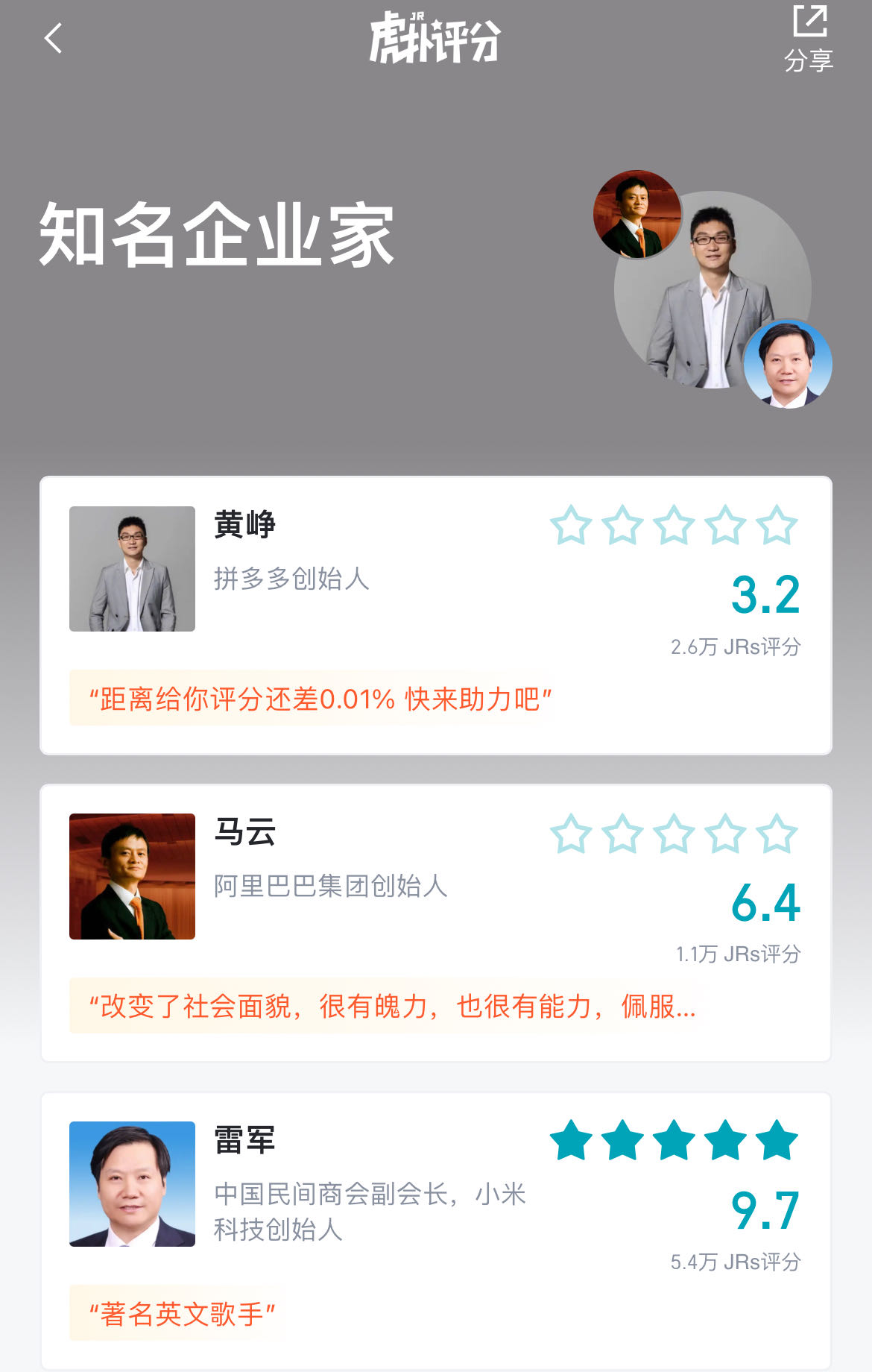View the top comment “距离给你评分还差0.01%” on 黄峥

click(320, 699)
